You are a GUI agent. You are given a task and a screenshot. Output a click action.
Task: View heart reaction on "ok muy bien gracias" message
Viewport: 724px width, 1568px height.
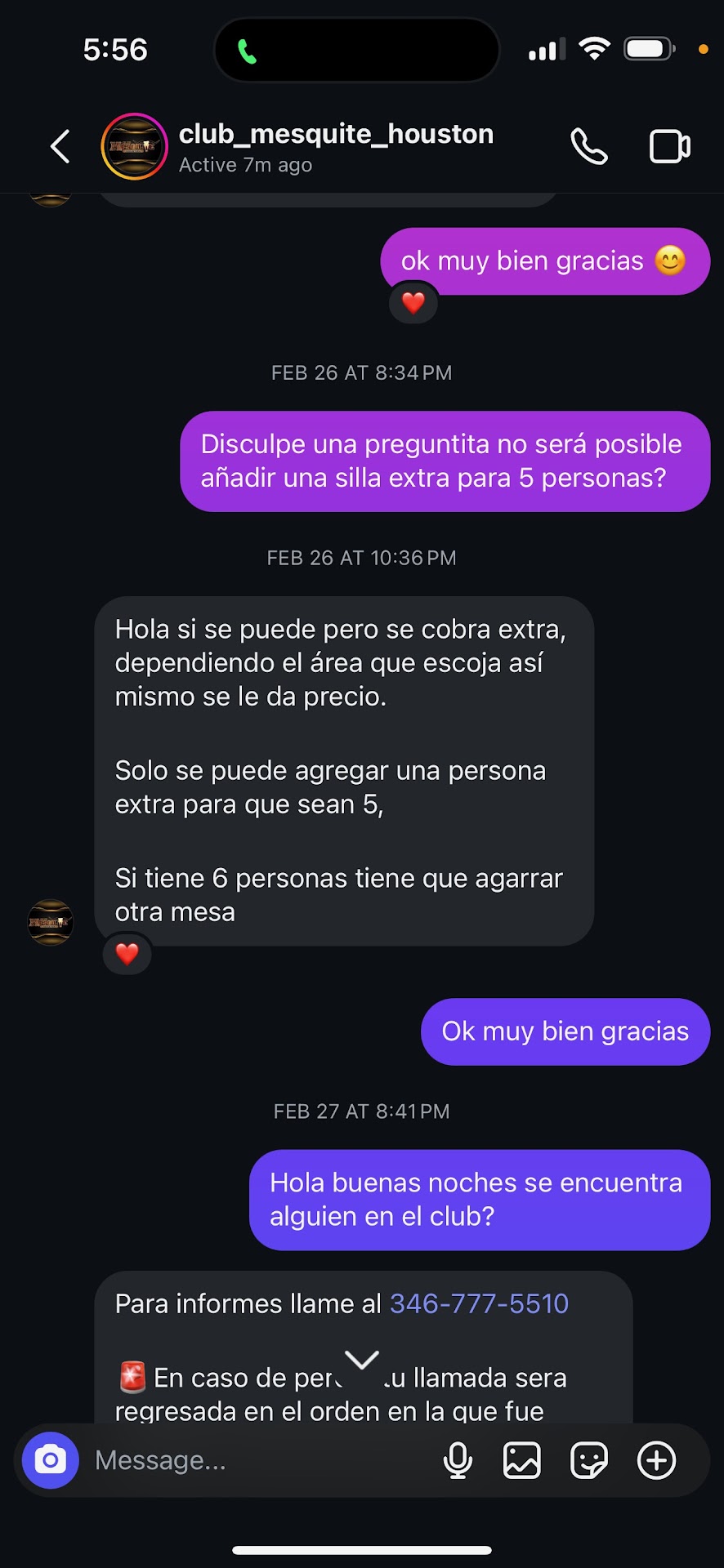[x=413, y=303]
